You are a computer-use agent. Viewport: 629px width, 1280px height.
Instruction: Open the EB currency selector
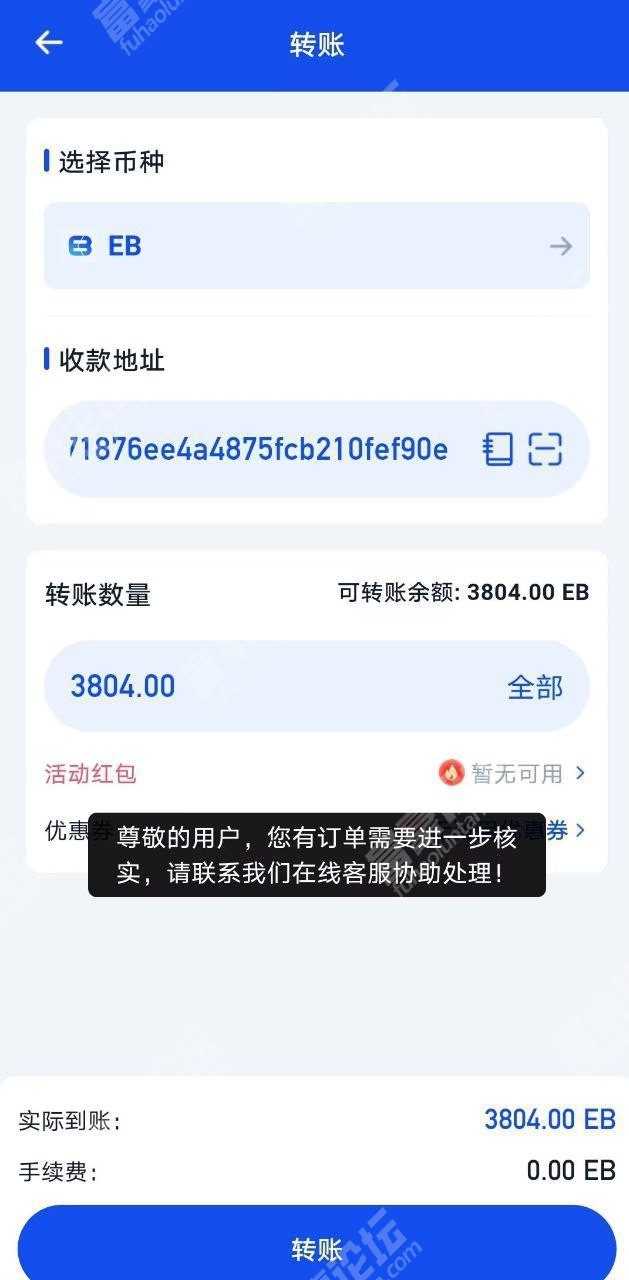316,246
